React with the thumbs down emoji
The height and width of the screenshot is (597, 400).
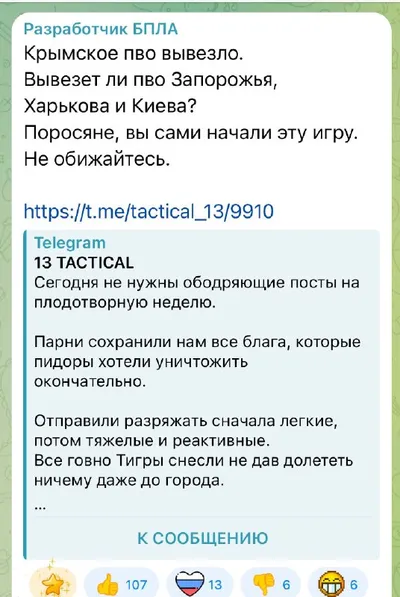[x=270, y=584]
